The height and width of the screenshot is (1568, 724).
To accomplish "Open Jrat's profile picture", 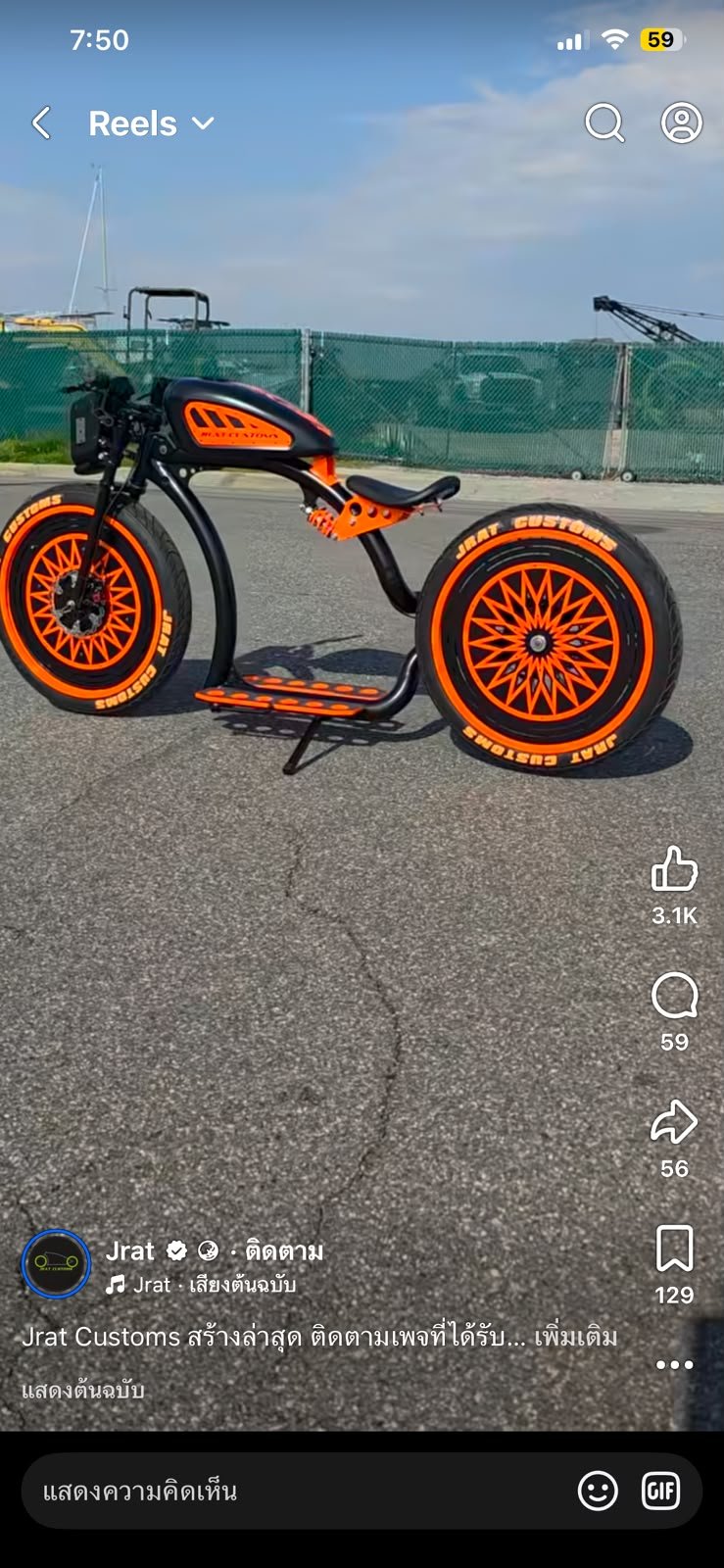I will (56, 1264).
